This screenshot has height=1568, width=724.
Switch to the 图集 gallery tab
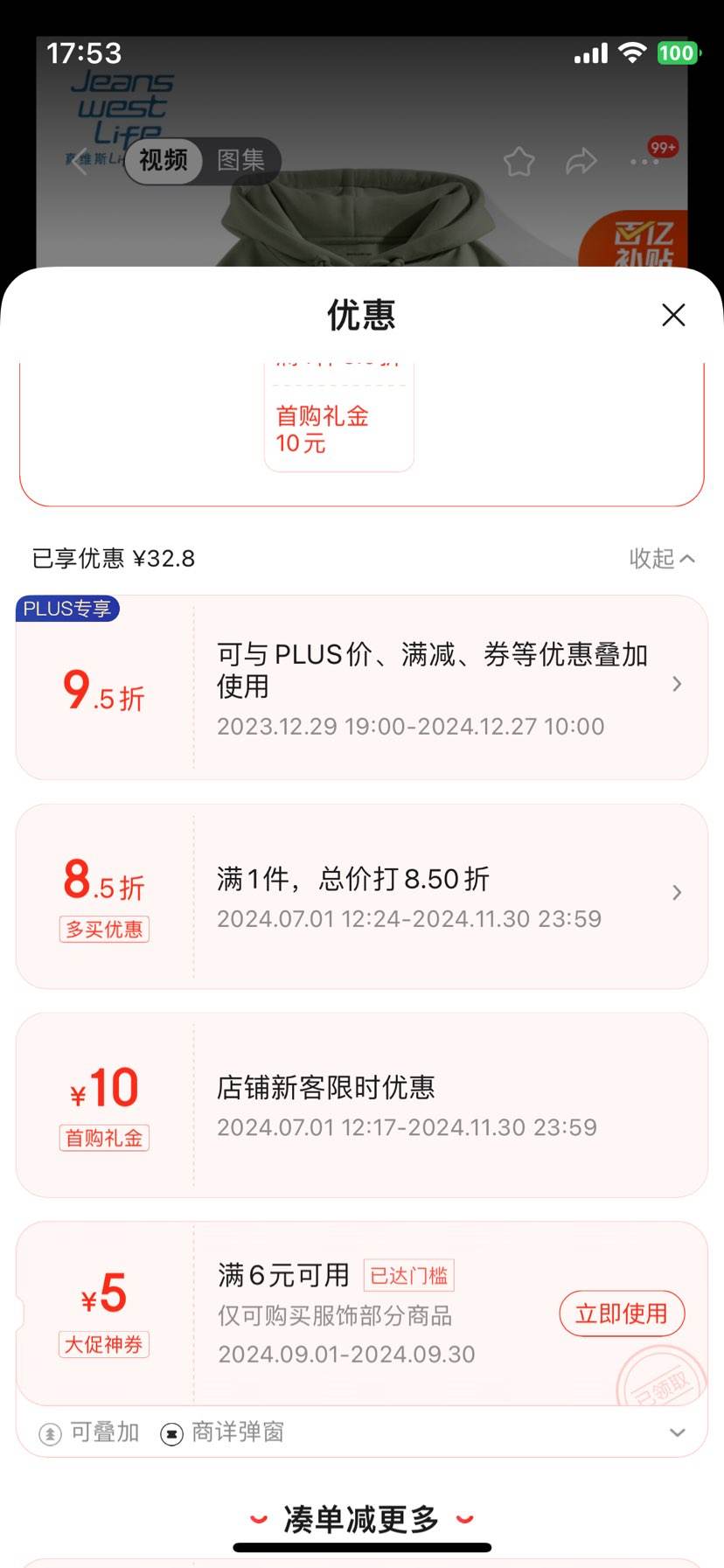click(x=240, y=160)
